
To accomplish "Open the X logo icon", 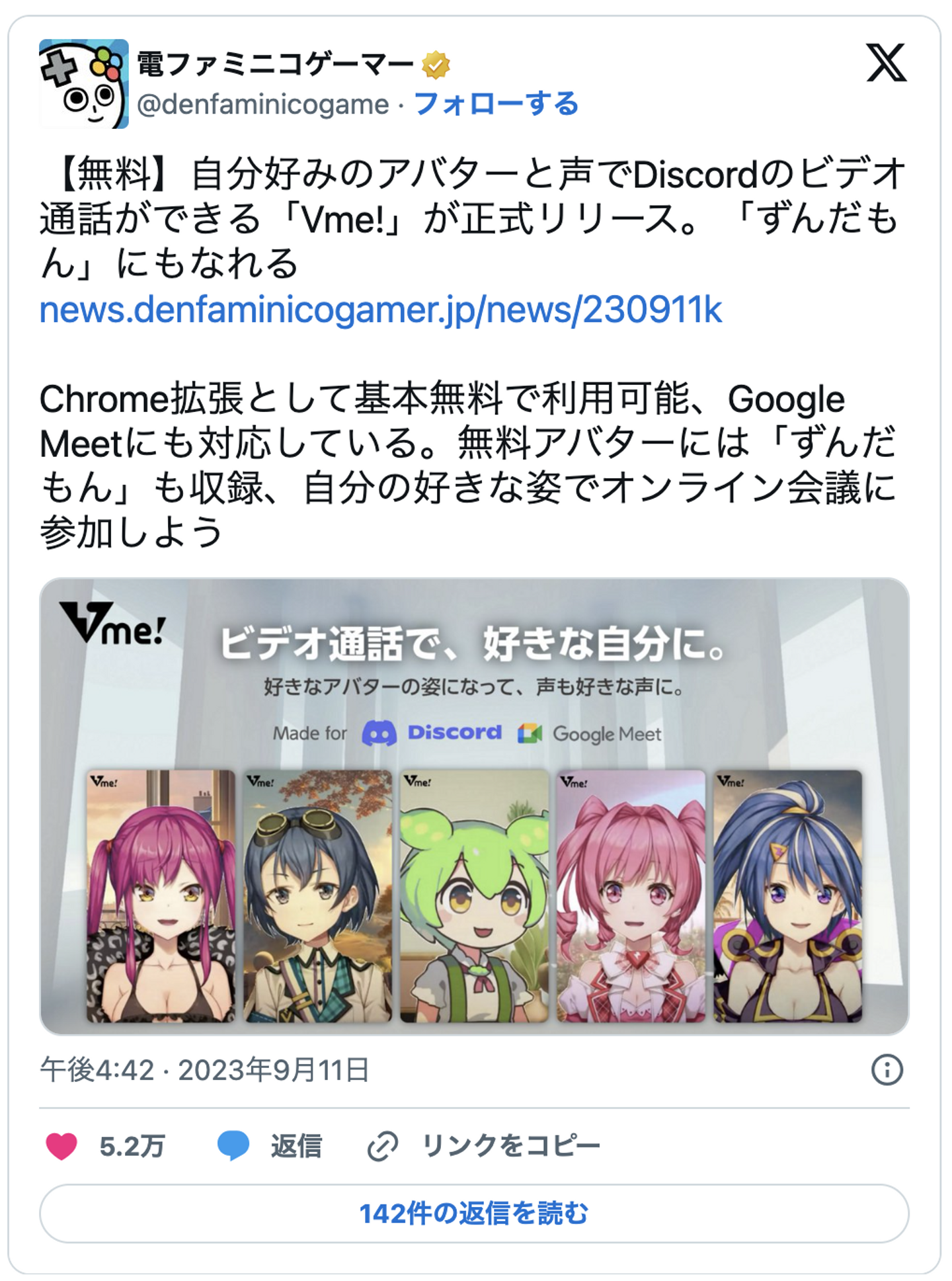I will point(886,63).
